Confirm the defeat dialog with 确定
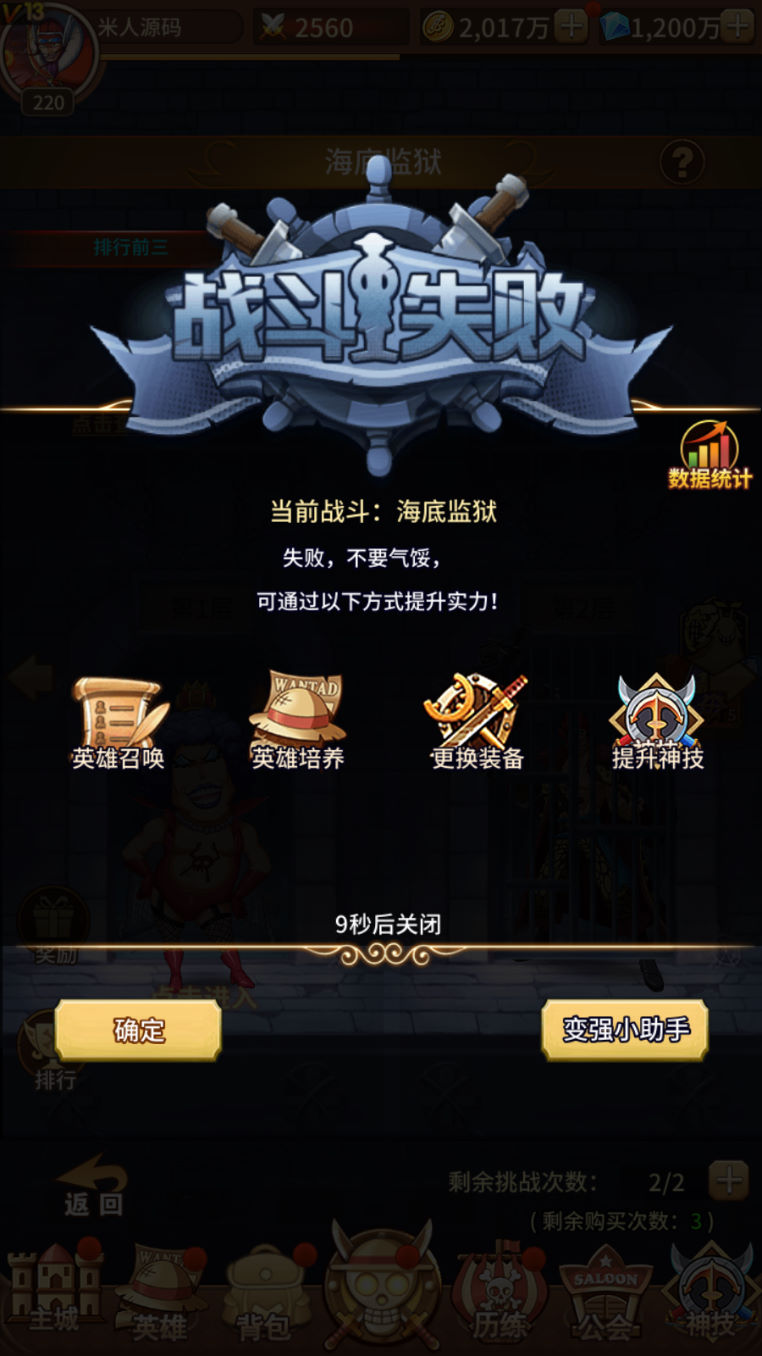 pyautogui.click(x=138, y=1030)
